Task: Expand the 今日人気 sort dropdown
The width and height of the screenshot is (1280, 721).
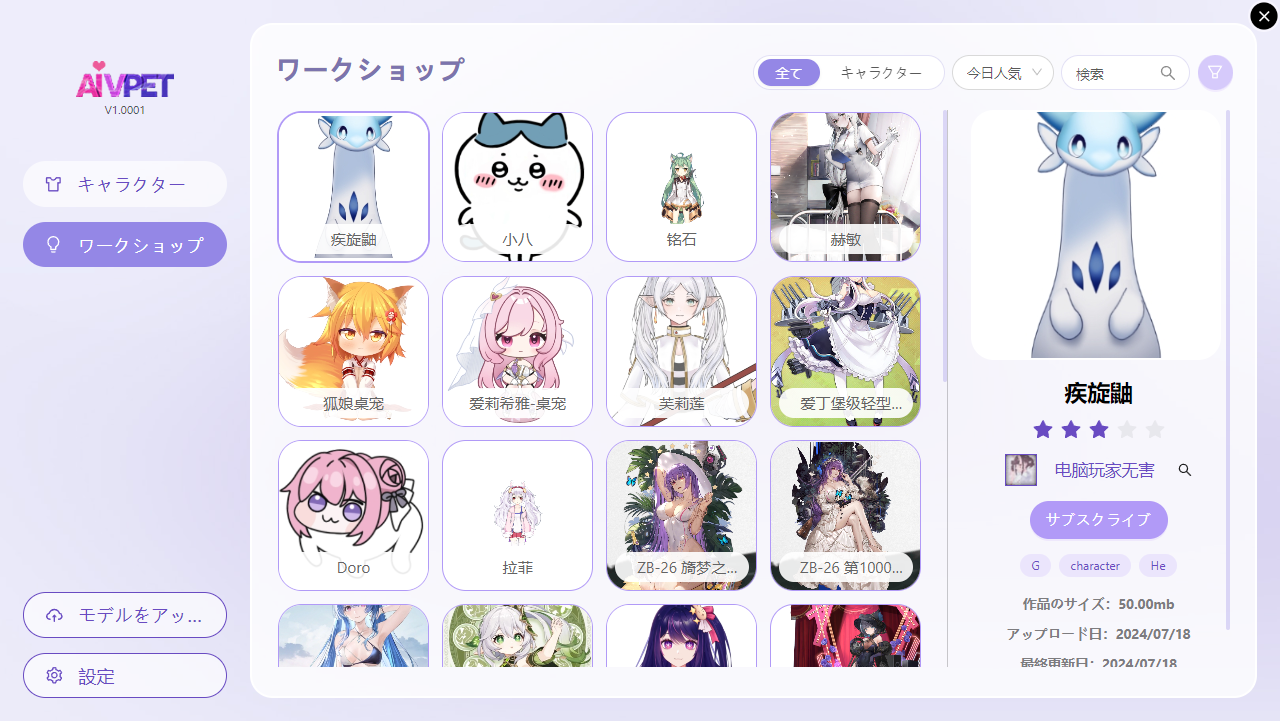Action: pos(1003,73)
